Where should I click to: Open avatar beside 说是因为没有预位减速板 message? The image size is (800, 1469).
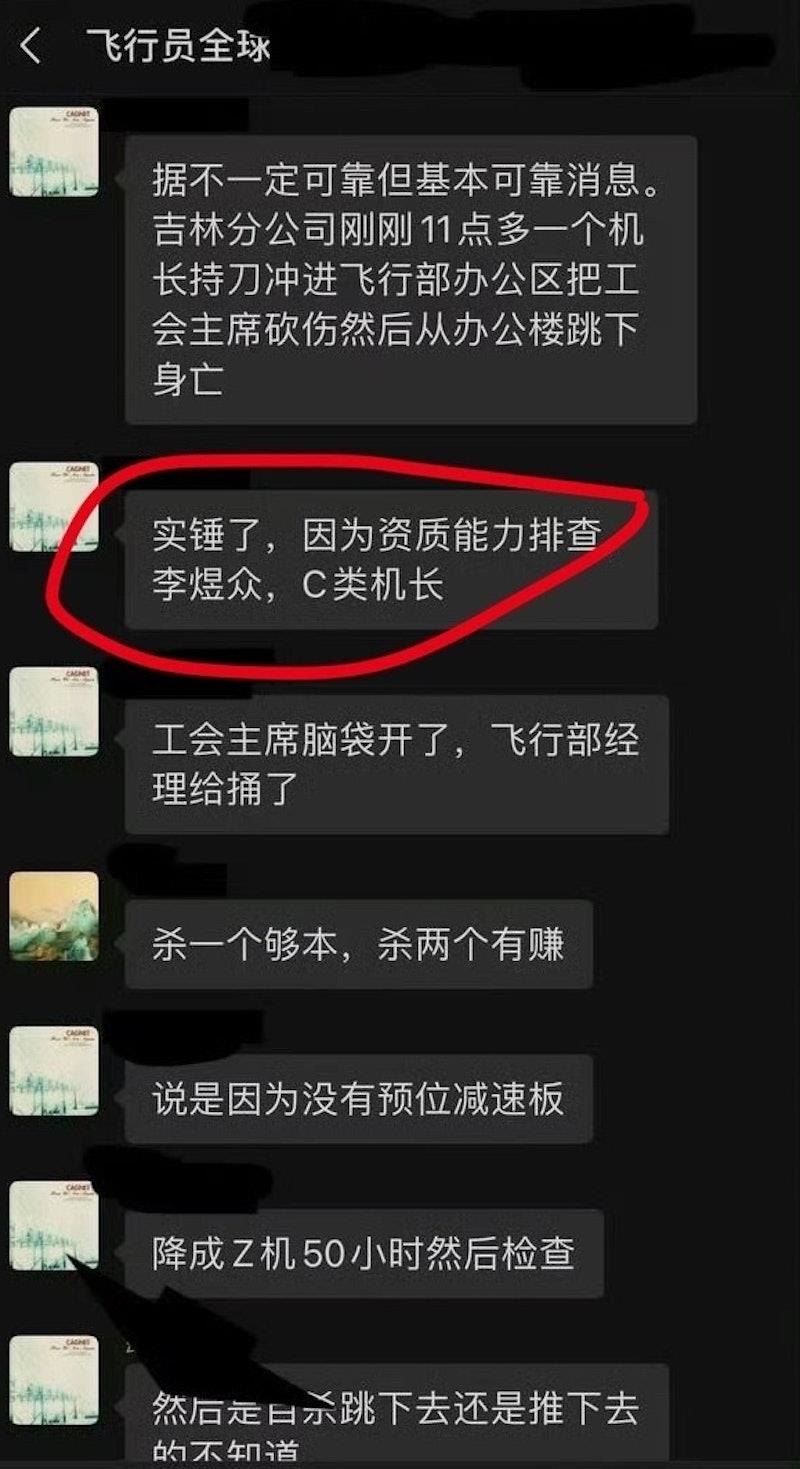(x=54, y=1071)
